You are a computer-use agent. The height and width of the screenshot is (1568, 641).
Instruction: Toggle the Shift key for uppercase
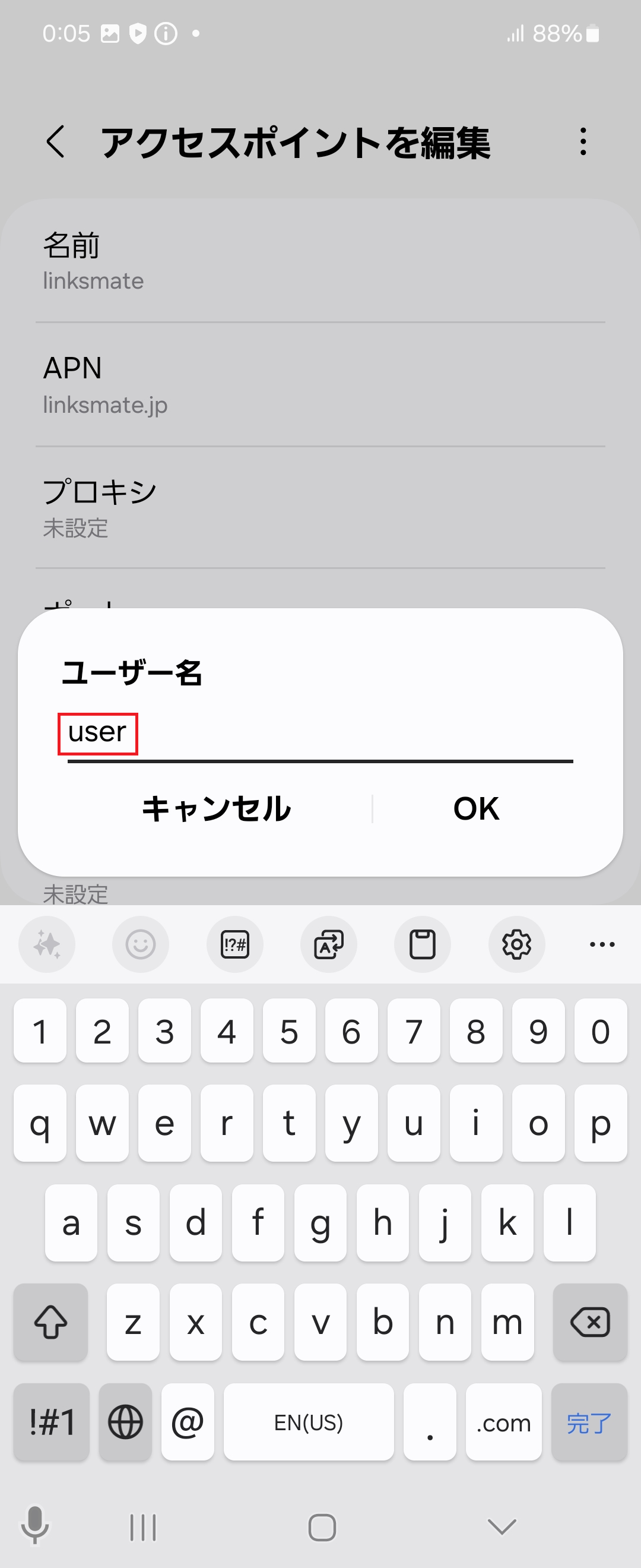[50, 1323]
